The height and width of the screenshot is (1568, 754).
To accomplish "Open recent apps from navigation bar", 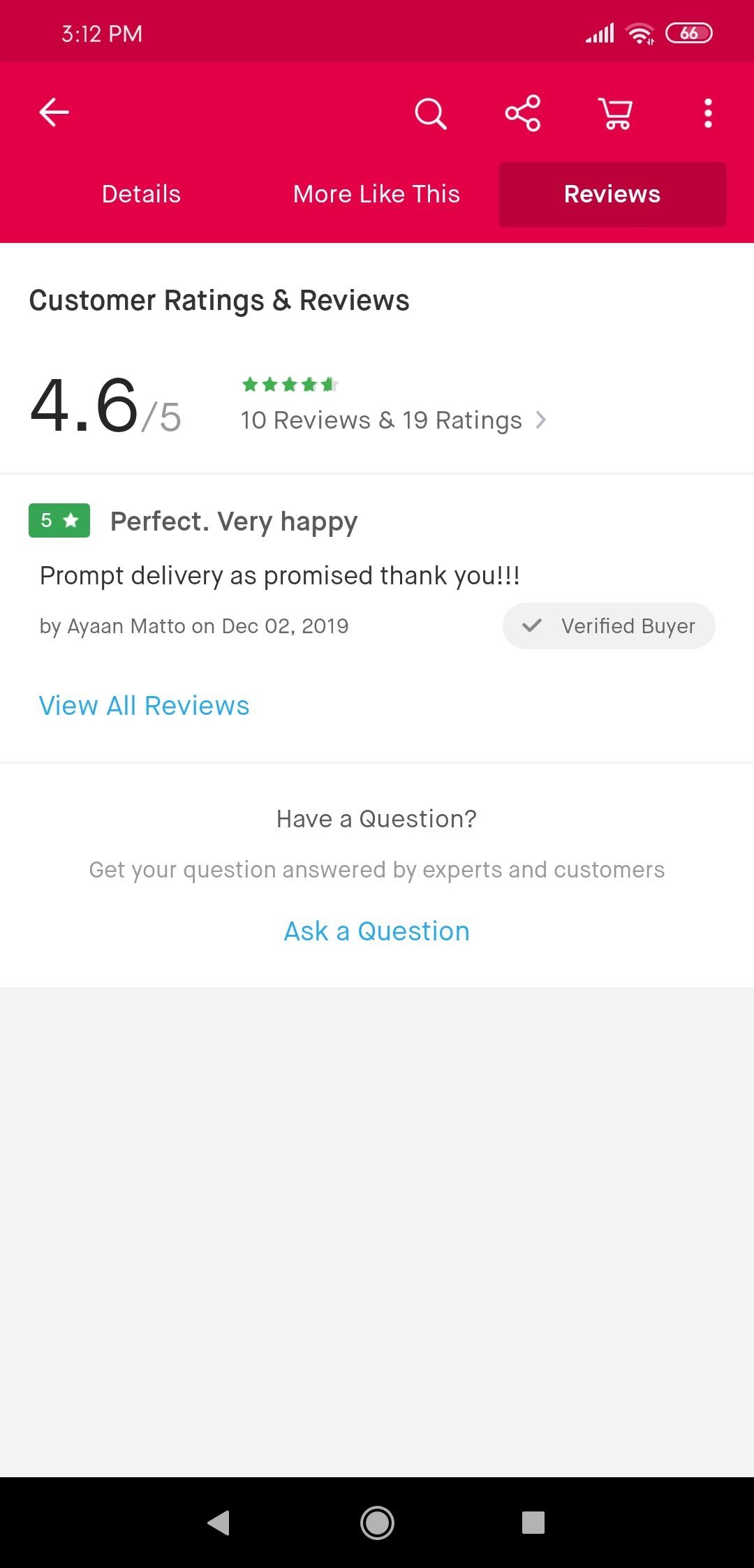I will (533, 1523).
